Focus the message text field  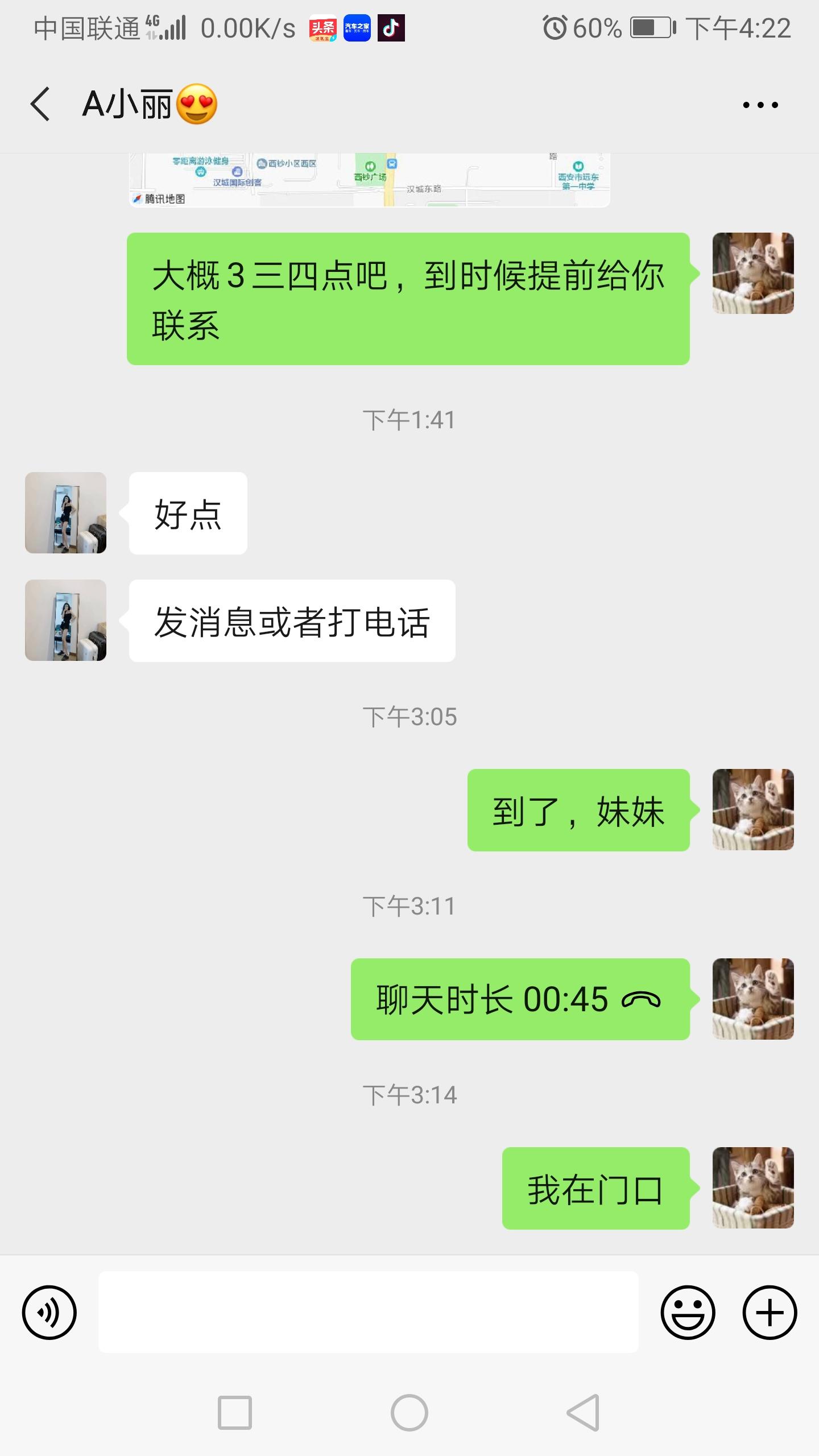[x=368, y=1313]
